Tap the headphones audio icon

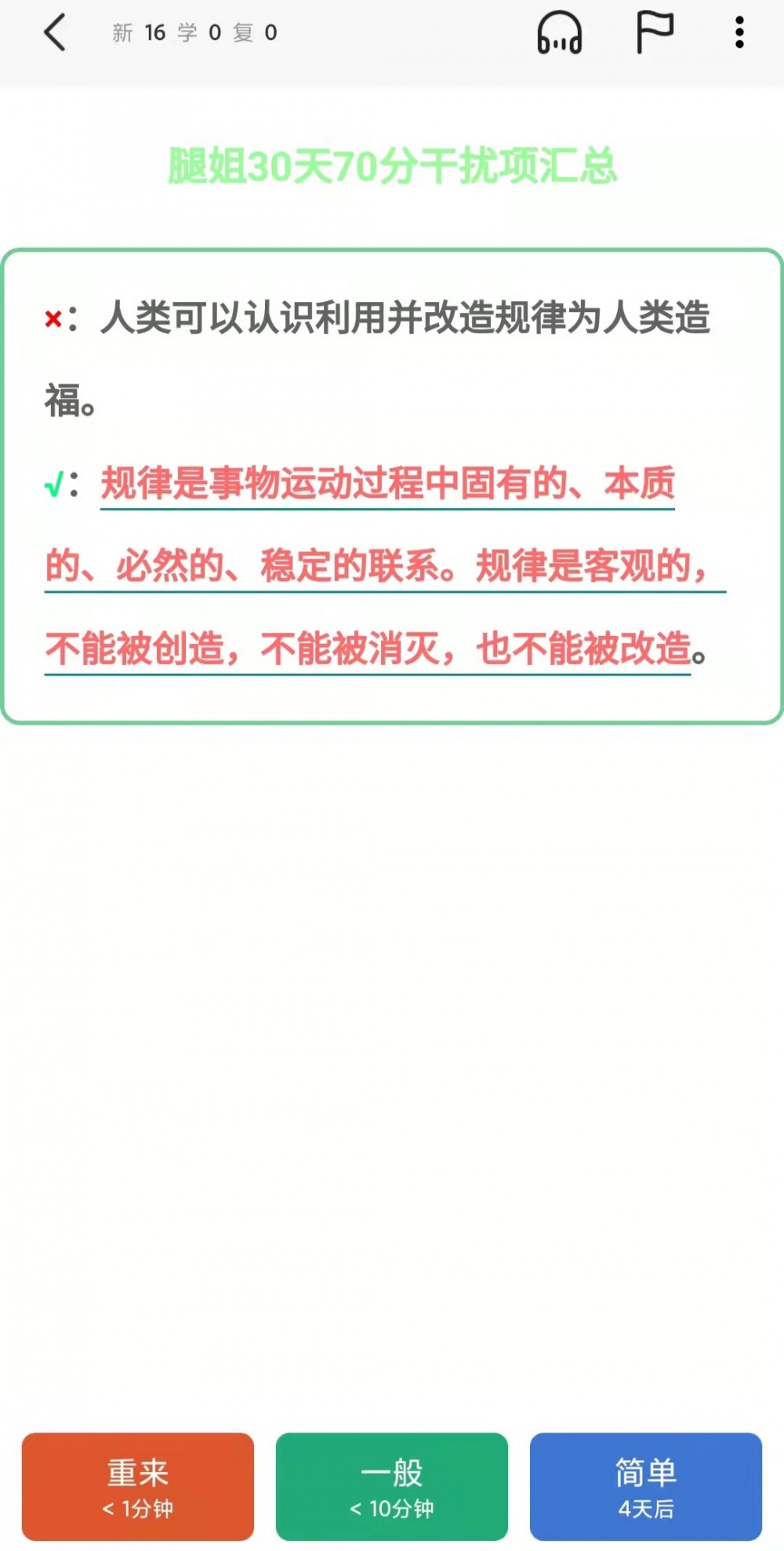point(559,33)
